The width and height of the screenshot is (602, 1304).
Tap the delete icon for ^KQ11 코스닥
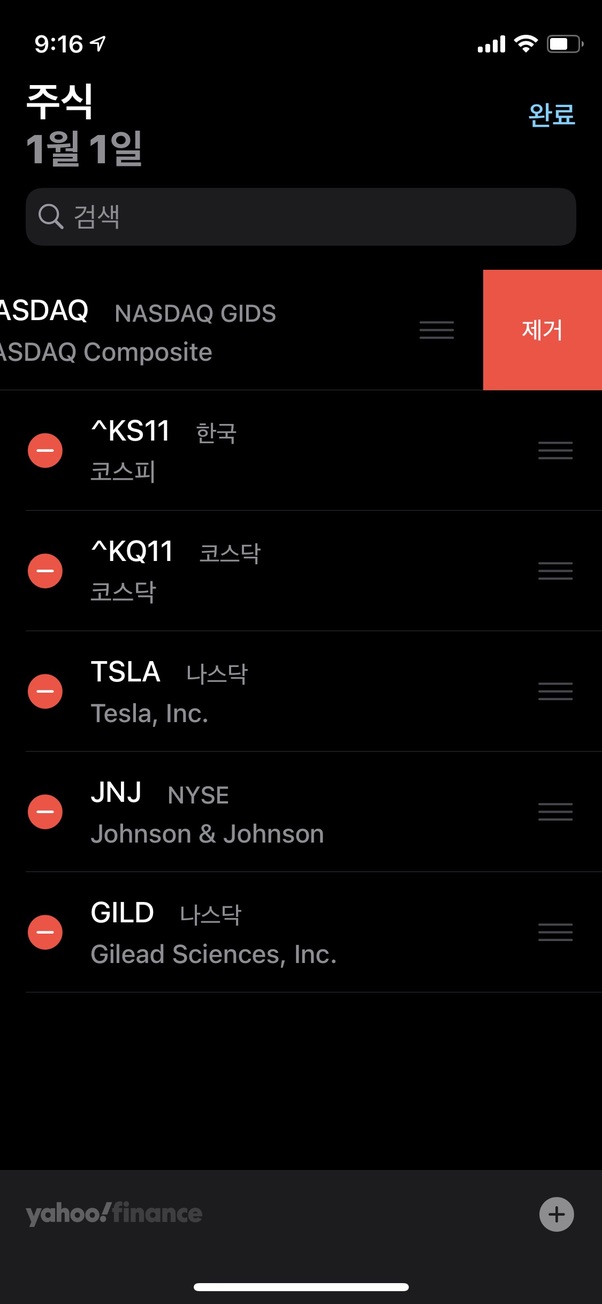(45, 571)
